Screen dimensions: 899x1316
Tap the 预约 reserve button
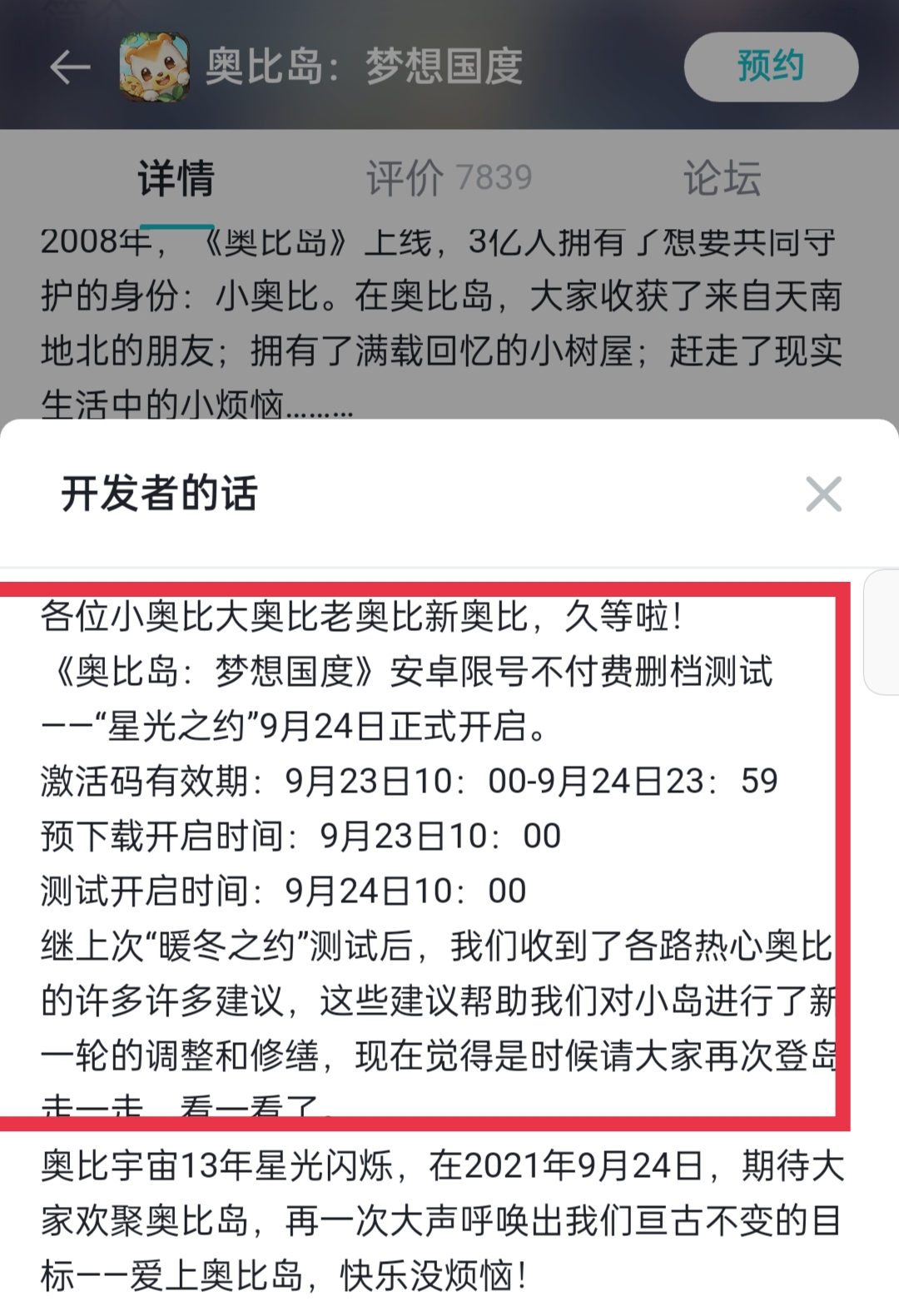pyautogui.click(x=770, y=67)
